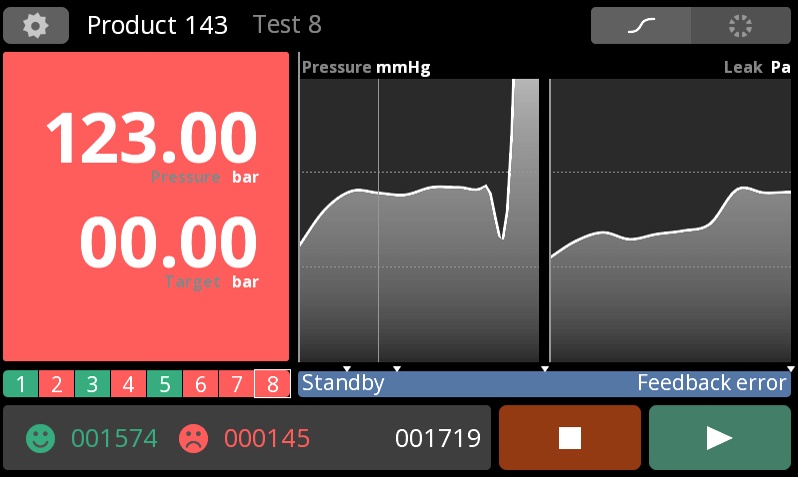The width and height of the screenshot is (798, 477).
Task: Switch to the spinner view tab
Action: [740, 26]
